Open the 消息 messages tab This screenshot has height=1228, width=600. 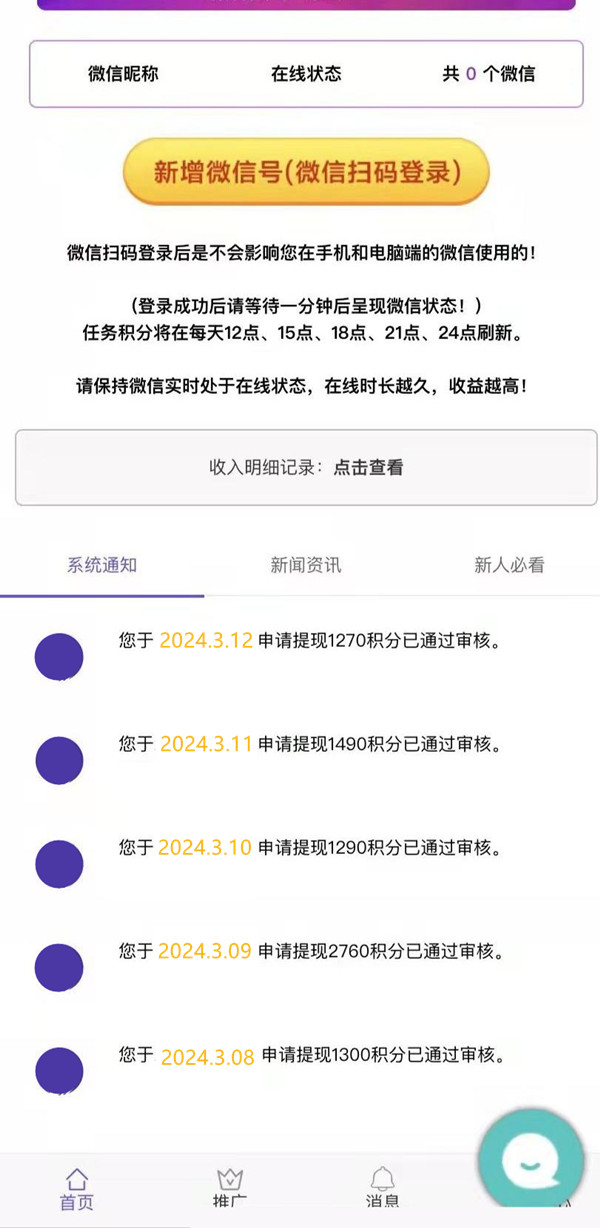point(382,1190)
